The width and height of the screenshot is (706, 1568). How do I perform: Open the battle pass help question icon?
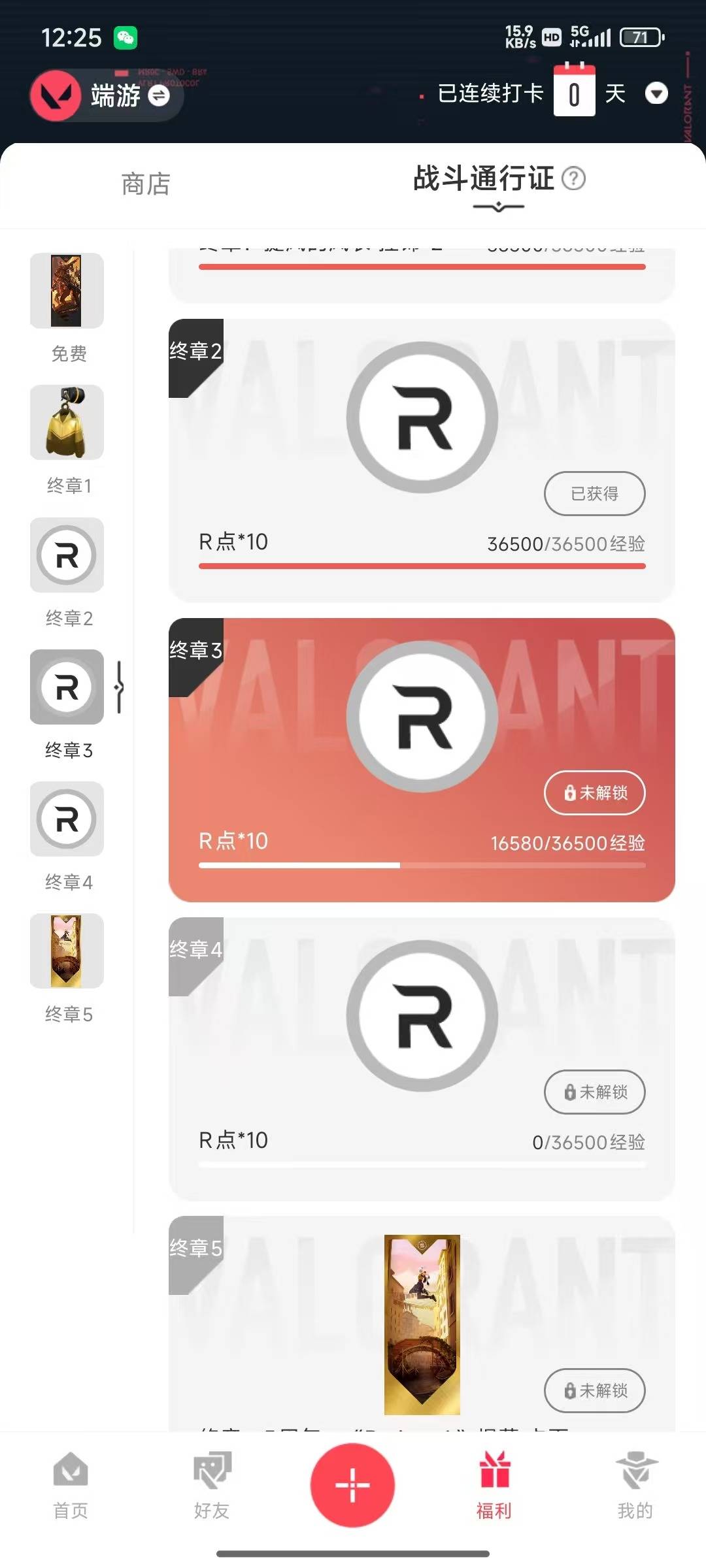coord(573,178)
